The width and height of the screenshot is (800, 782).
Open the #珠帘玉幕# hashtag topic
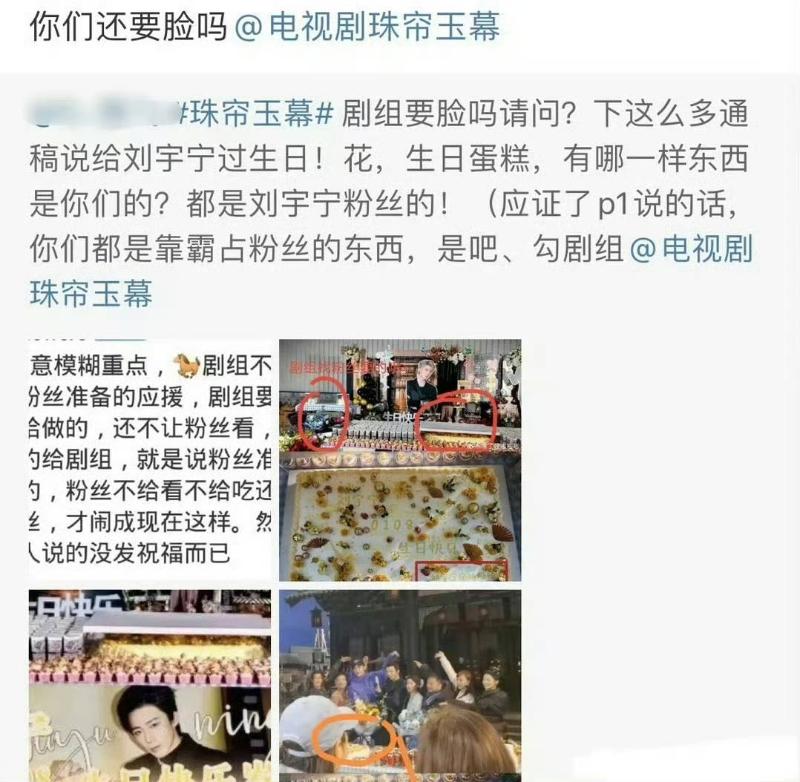[255, 114]
